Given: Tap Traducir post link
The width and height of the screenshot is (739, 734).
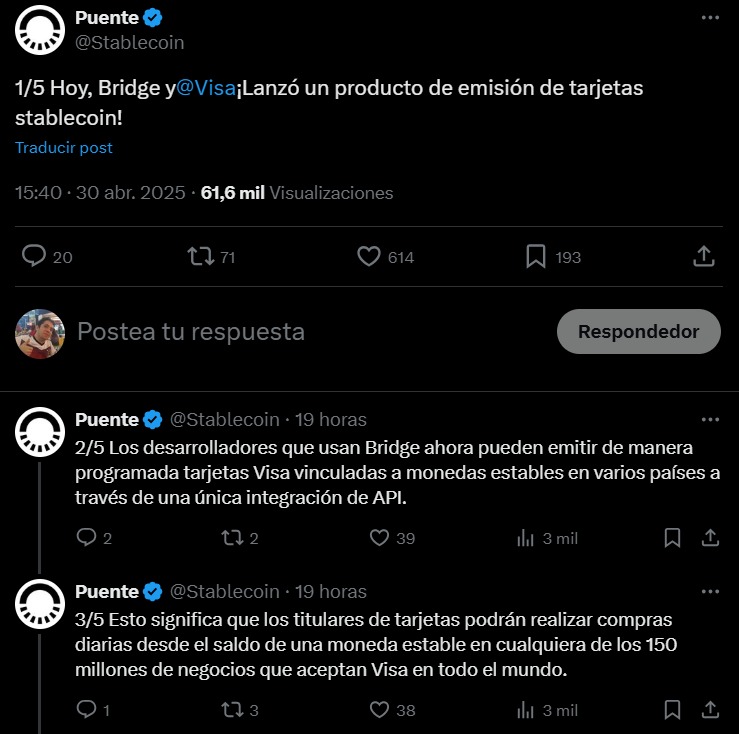Looking at the screenshot, I should [63, 147].
